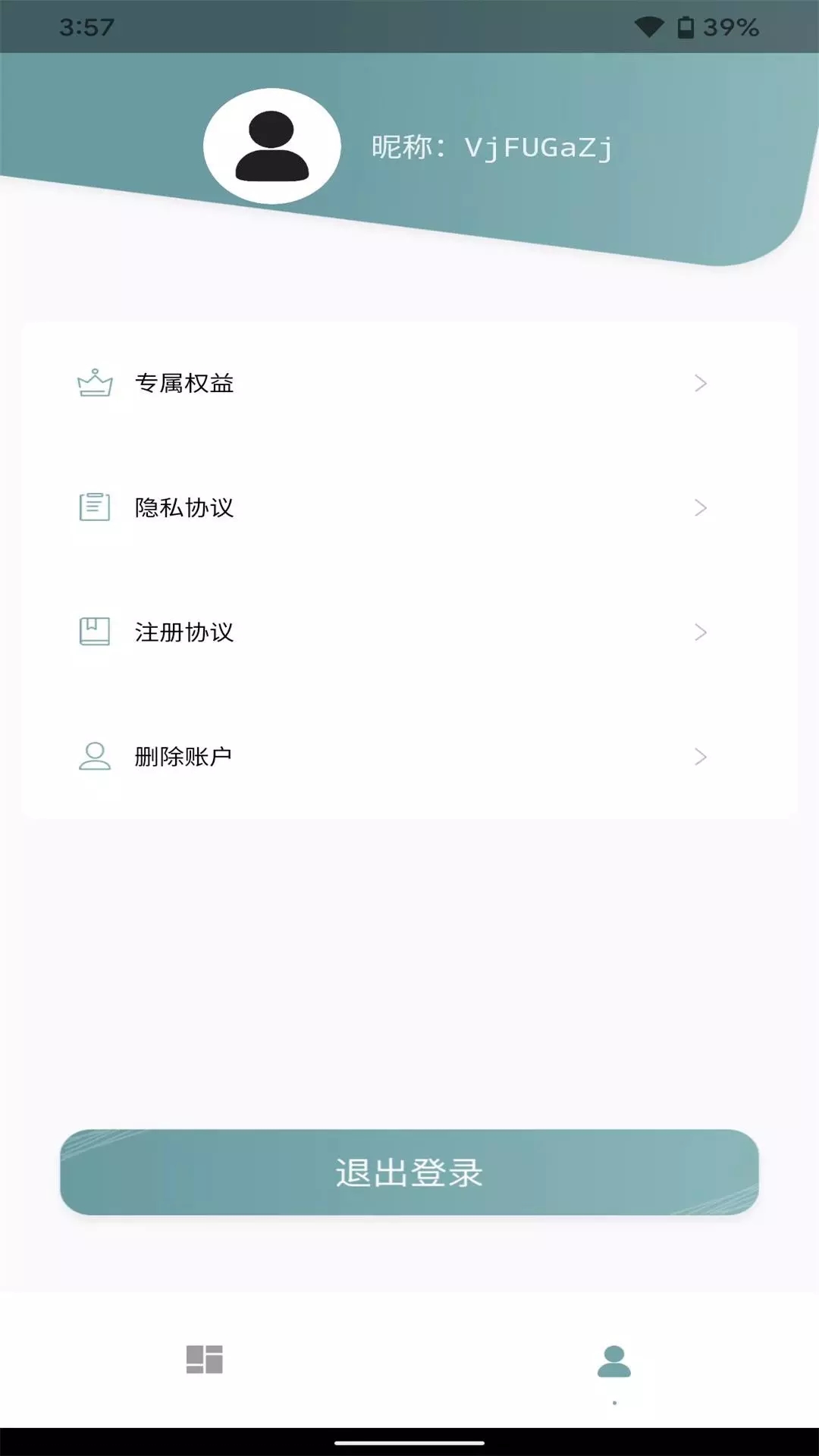Click the person icon beside 删除账户
Screen dimensions: 819x1456
(x=93, y=756)
